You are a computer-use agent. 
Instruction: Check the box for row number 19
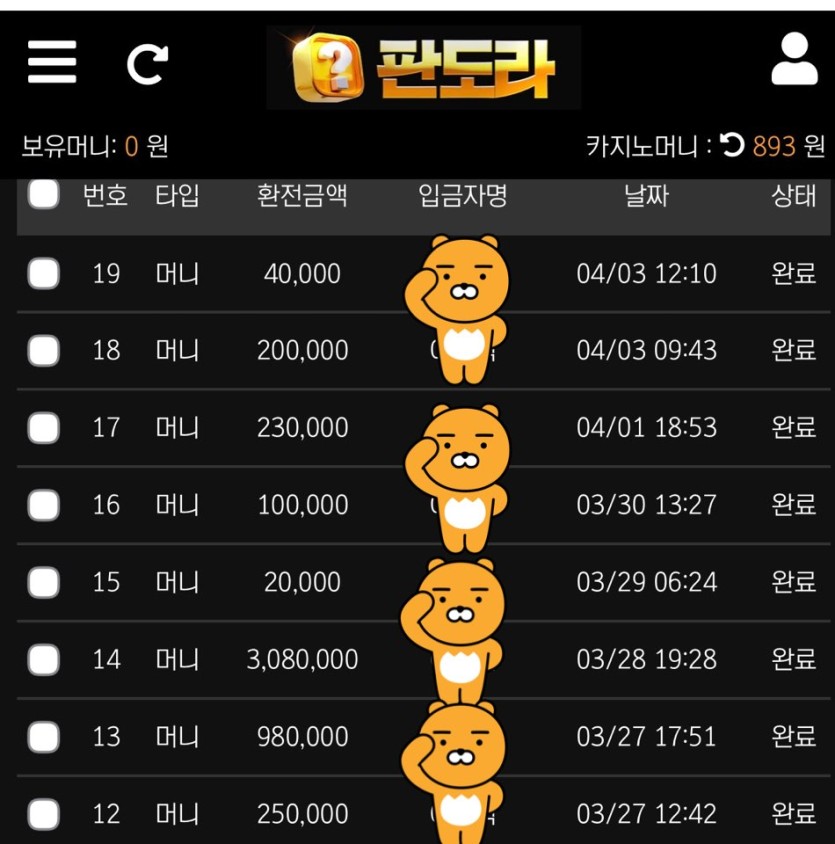point(43,273)
